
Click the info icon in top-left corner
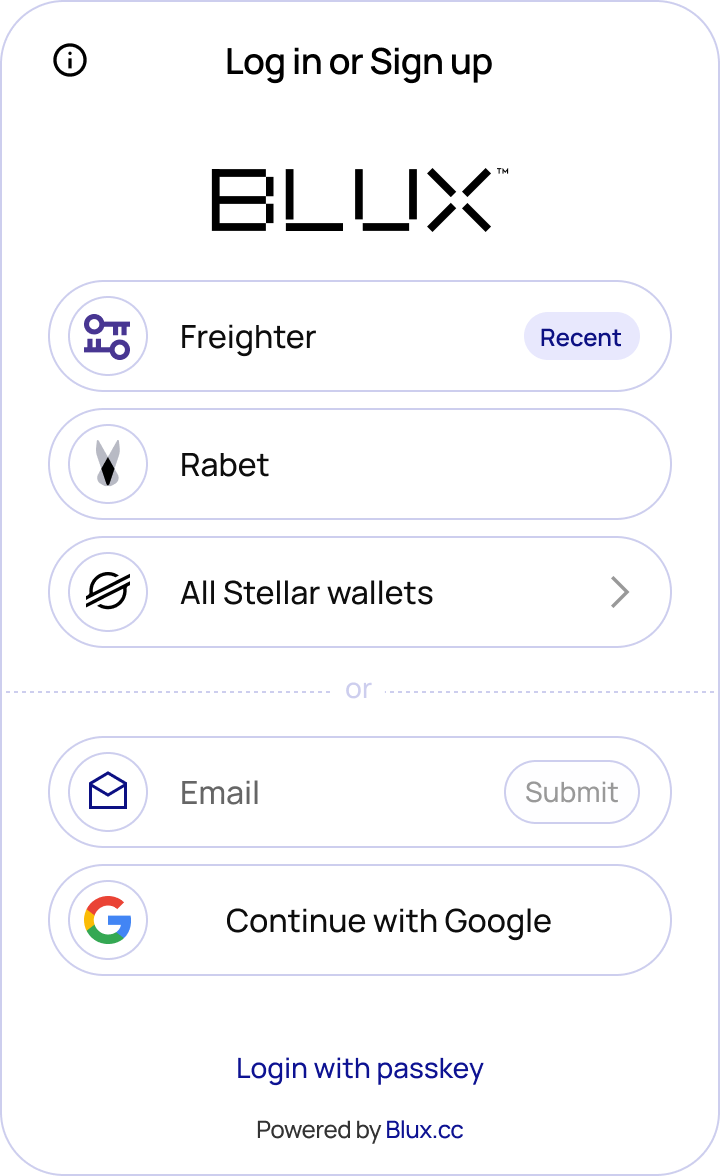70,61
